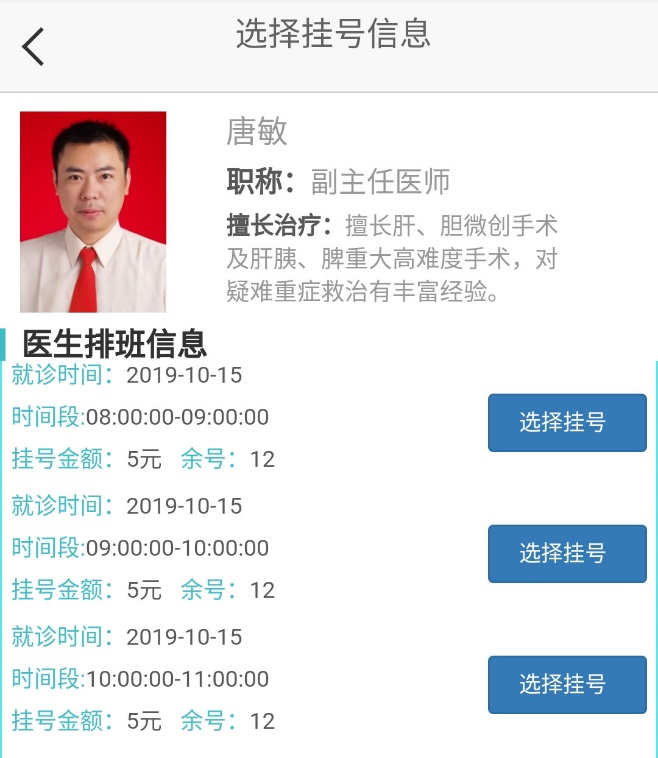This screenshot has height=758, width=658.
Task: Book the 10:00:00-11:00:00 time slot
Action: pyautogui.click(x=566, y=684)
